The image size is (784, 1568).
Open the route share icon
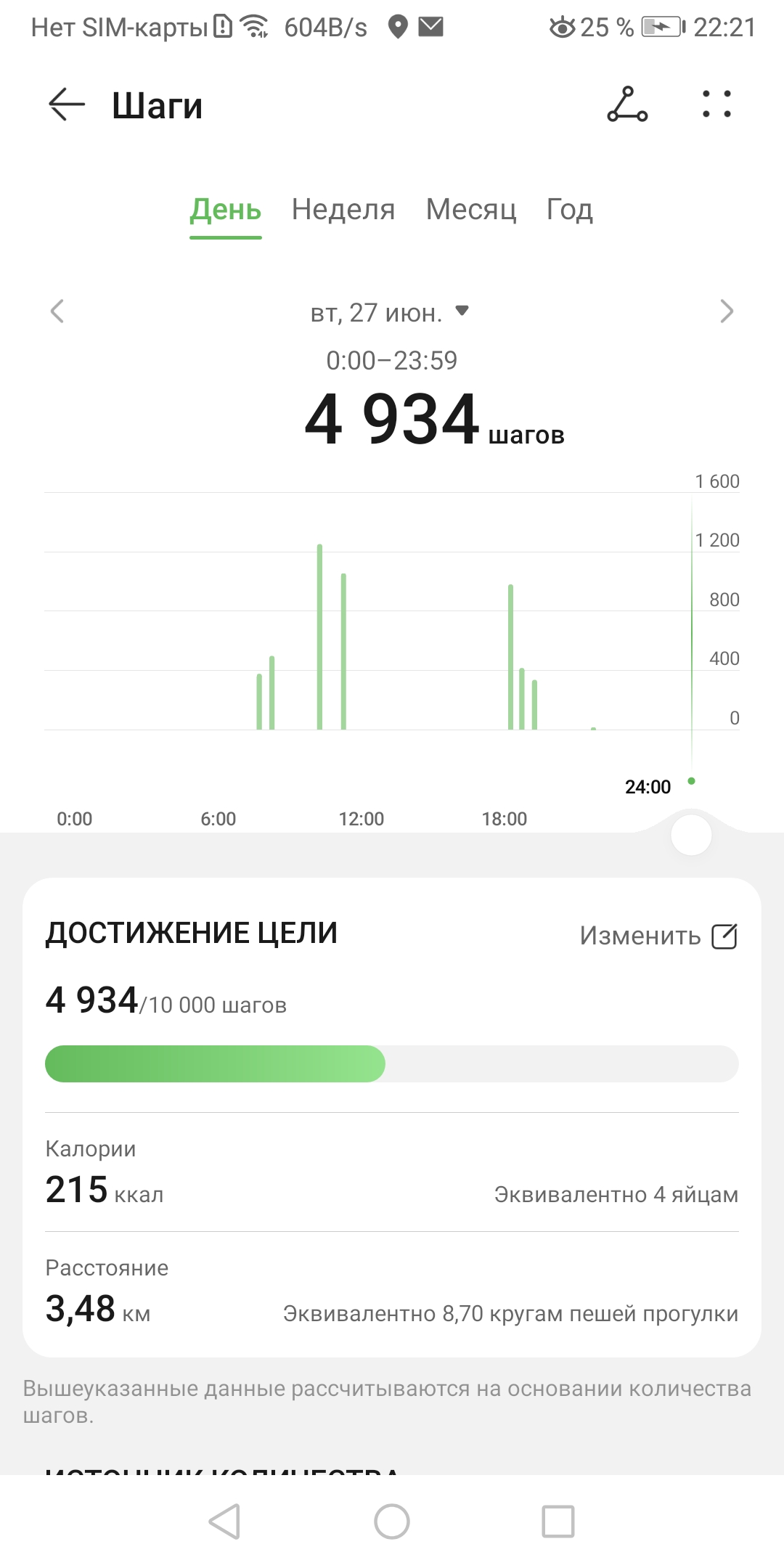[x=627, y=105]
